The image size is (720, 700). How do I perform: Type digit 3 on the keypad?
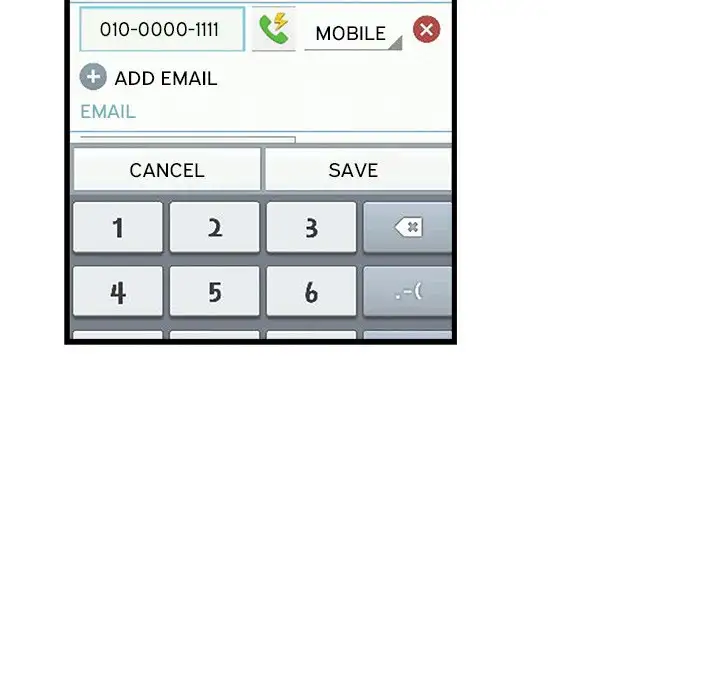[x=311, y=228]
